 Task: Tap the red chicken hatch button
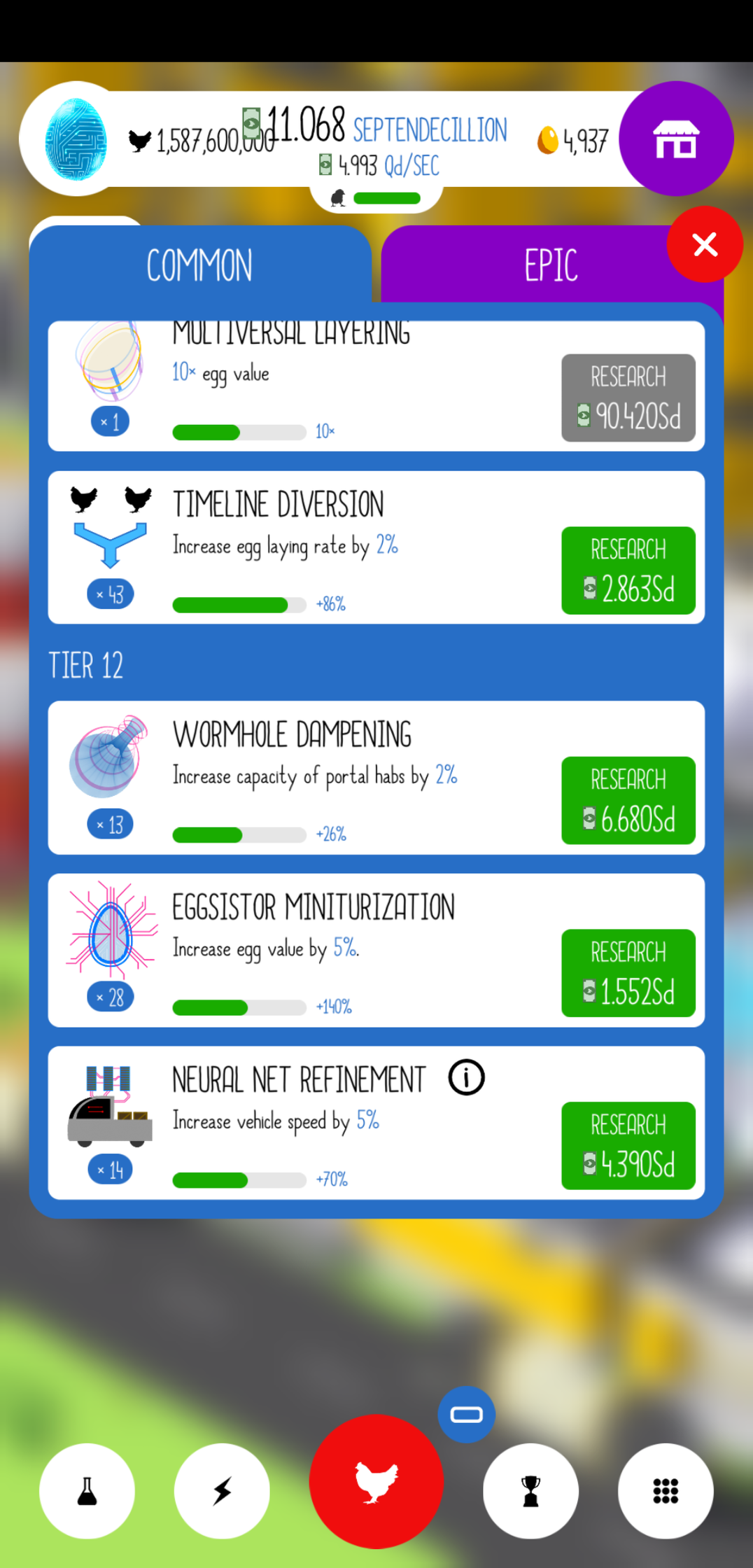376,1480
